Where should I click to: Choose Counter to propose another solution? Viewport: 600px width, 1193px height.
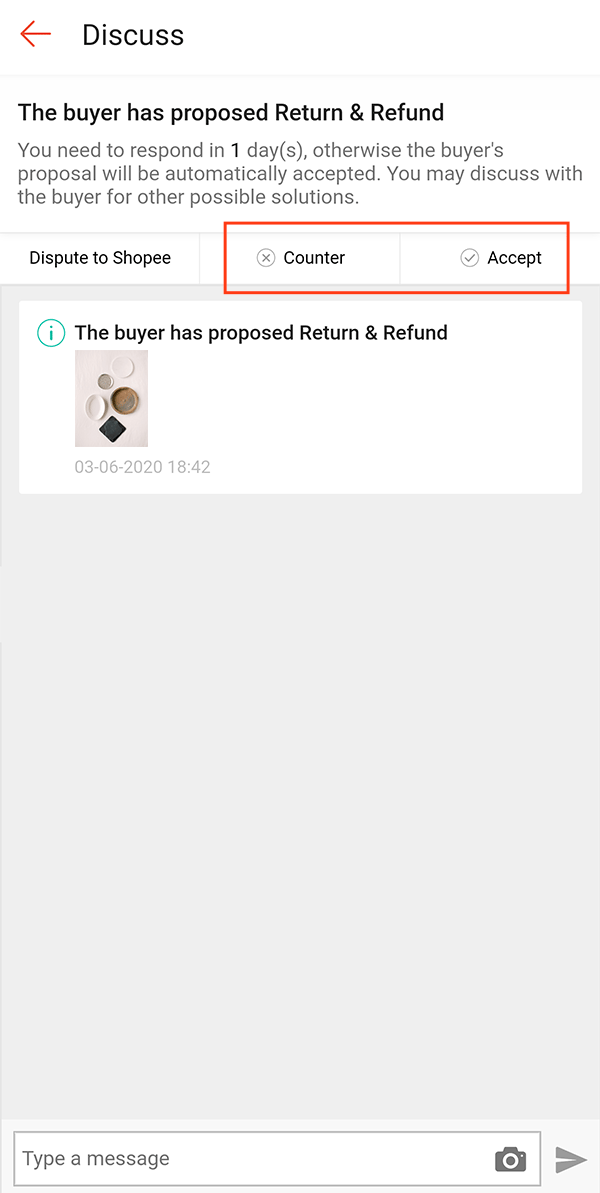300,258
